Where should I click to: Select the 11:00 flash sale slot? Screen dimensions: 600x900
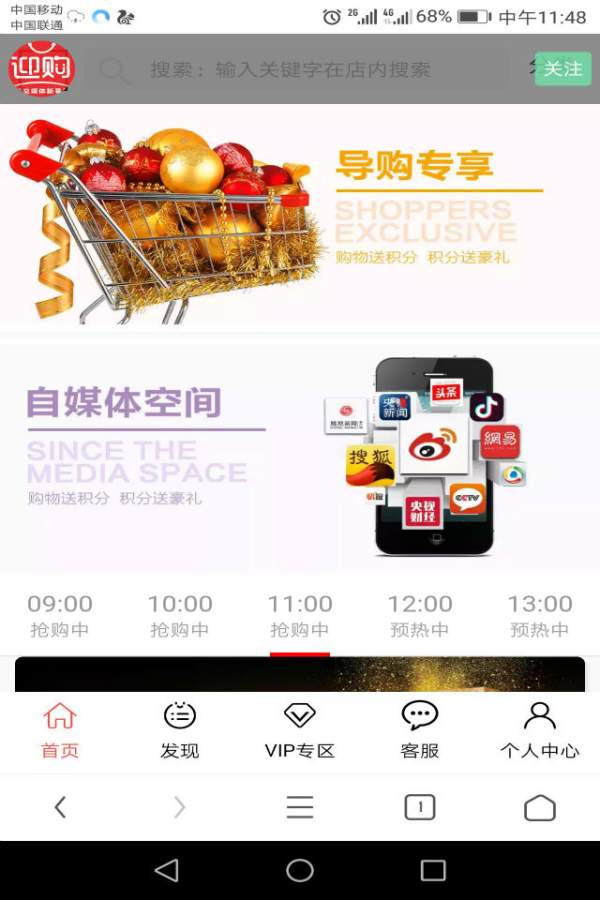[x=300, y=615]
